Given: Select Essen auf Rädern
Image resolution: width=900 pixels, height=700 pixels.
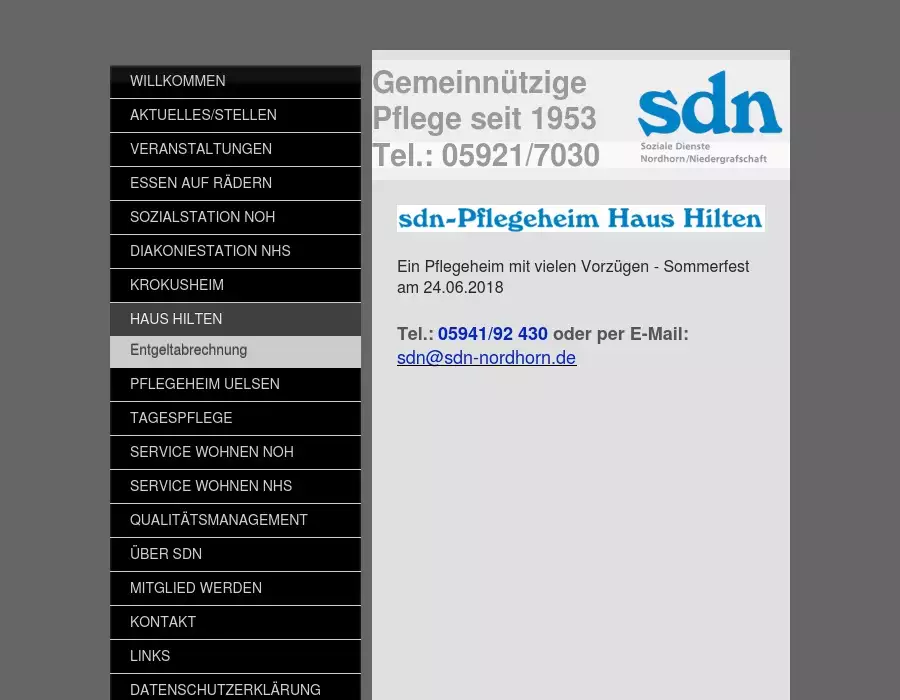Looking at the screenshot, I should coord(201,183).
